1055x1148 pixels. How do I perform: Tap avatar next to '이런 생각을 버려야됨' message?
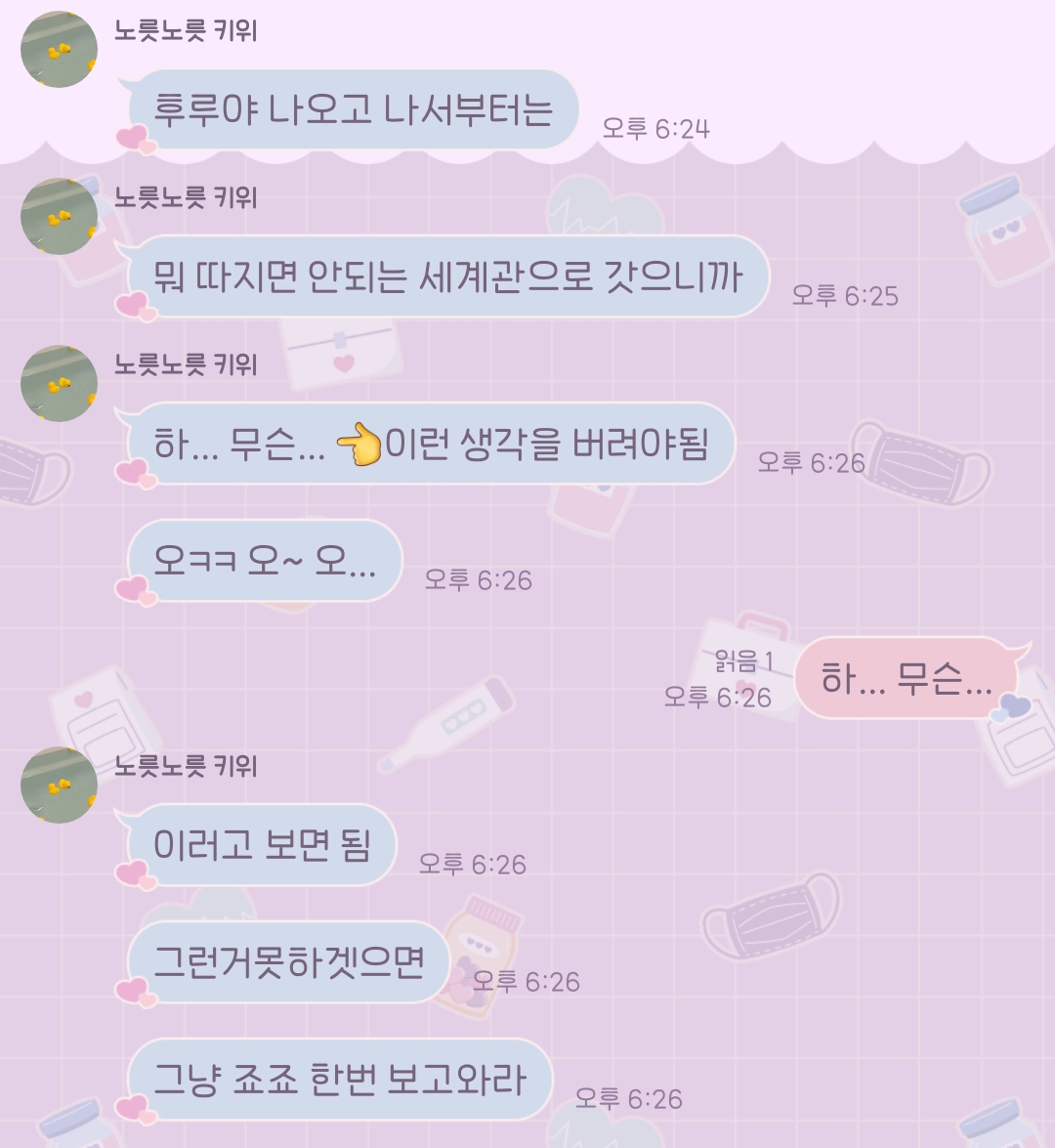(59, 383)
